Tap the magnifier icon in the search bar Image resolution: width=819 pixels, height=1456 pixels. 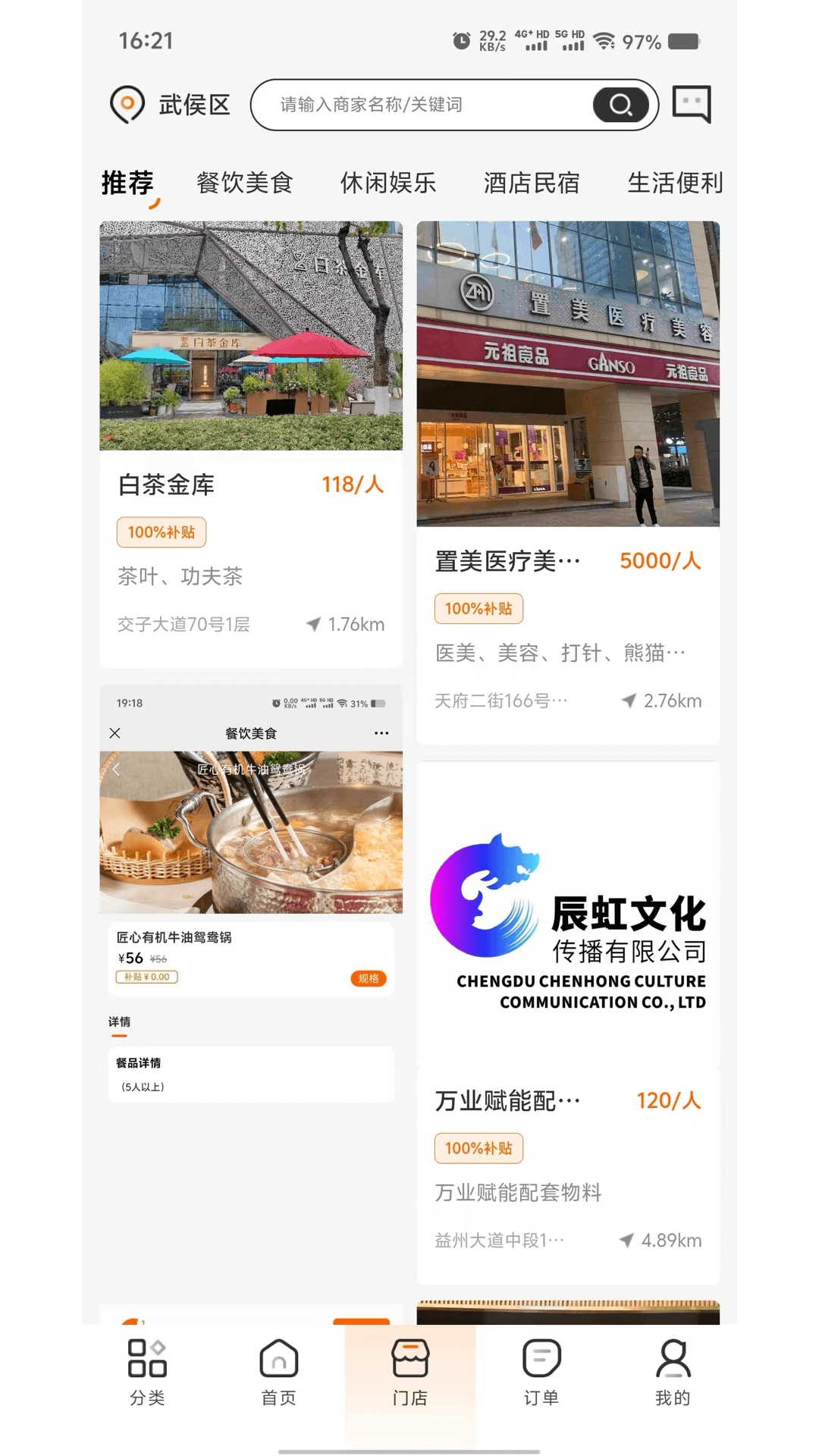pos(620,105)
